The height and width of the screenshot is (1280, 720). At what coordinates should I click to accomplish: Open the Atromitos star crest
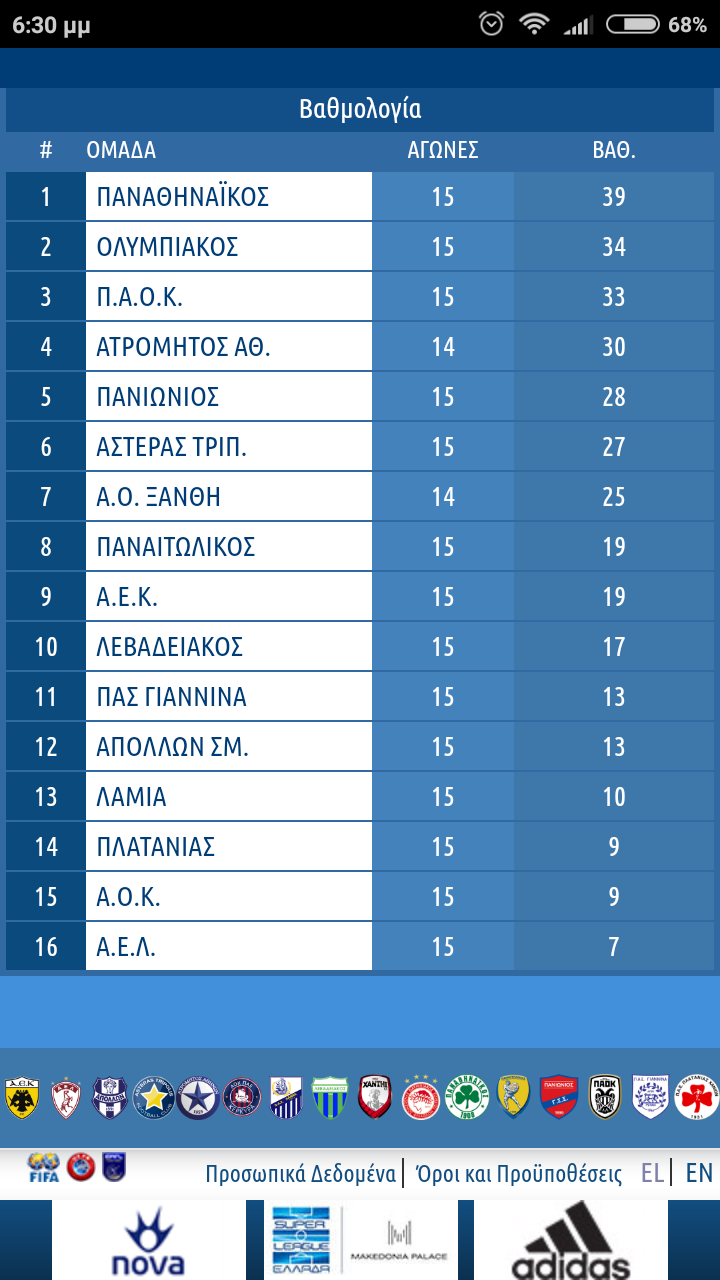(x=198, y=1098)
